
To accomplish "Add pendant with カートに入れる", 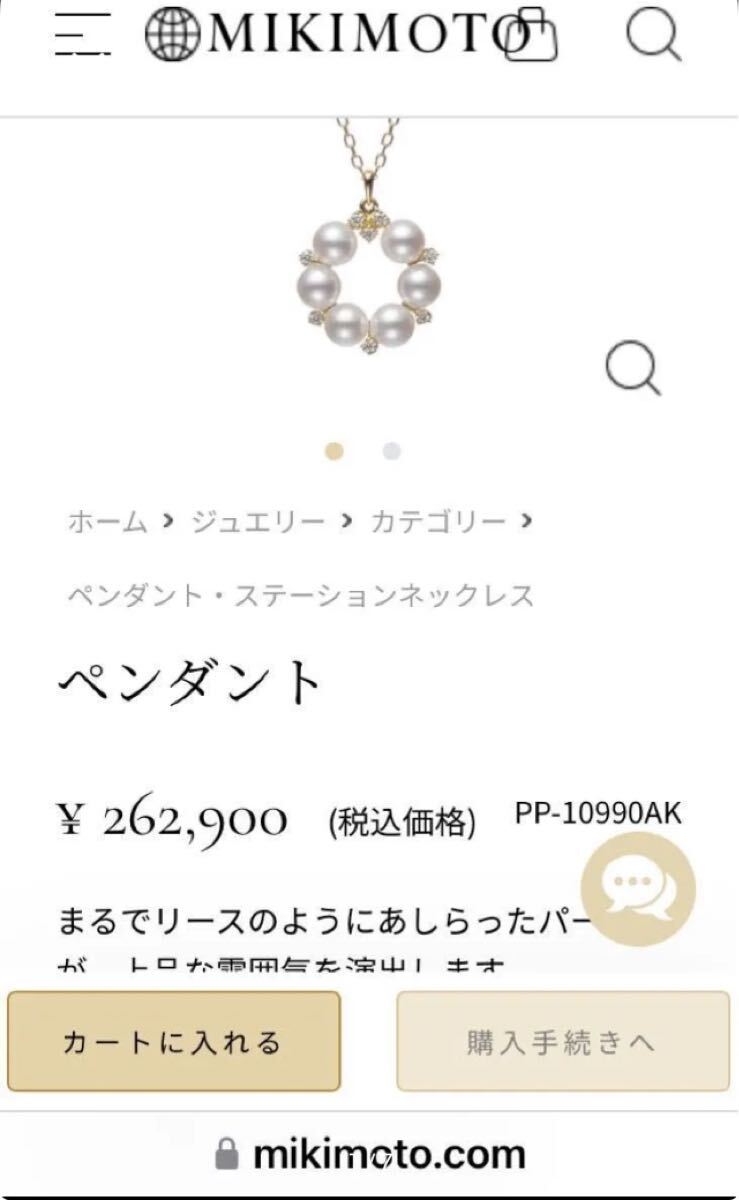I will (x=173, y=1041).
